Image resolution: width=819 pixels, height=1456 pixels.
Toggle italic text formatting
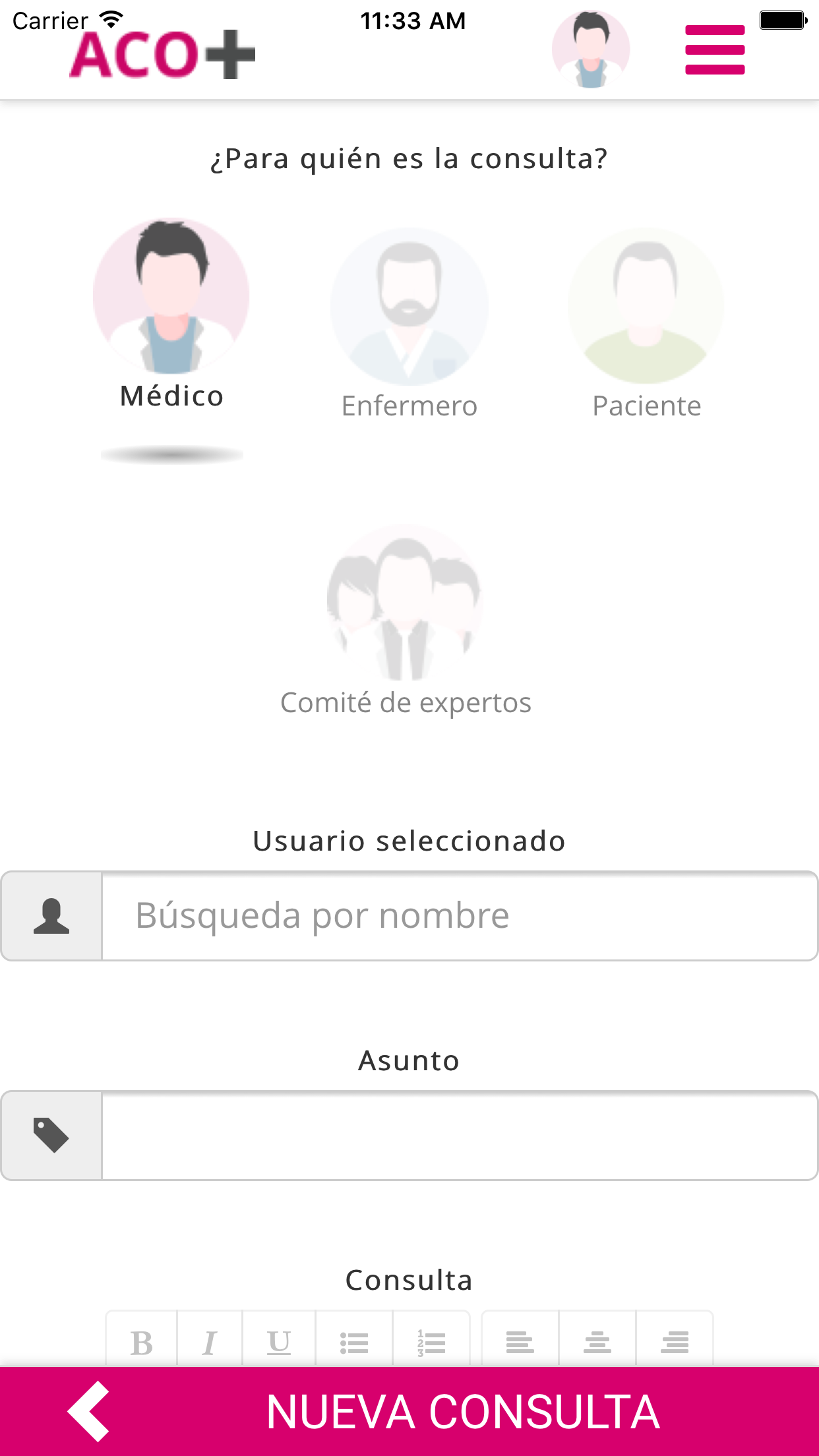point(210,1342)
